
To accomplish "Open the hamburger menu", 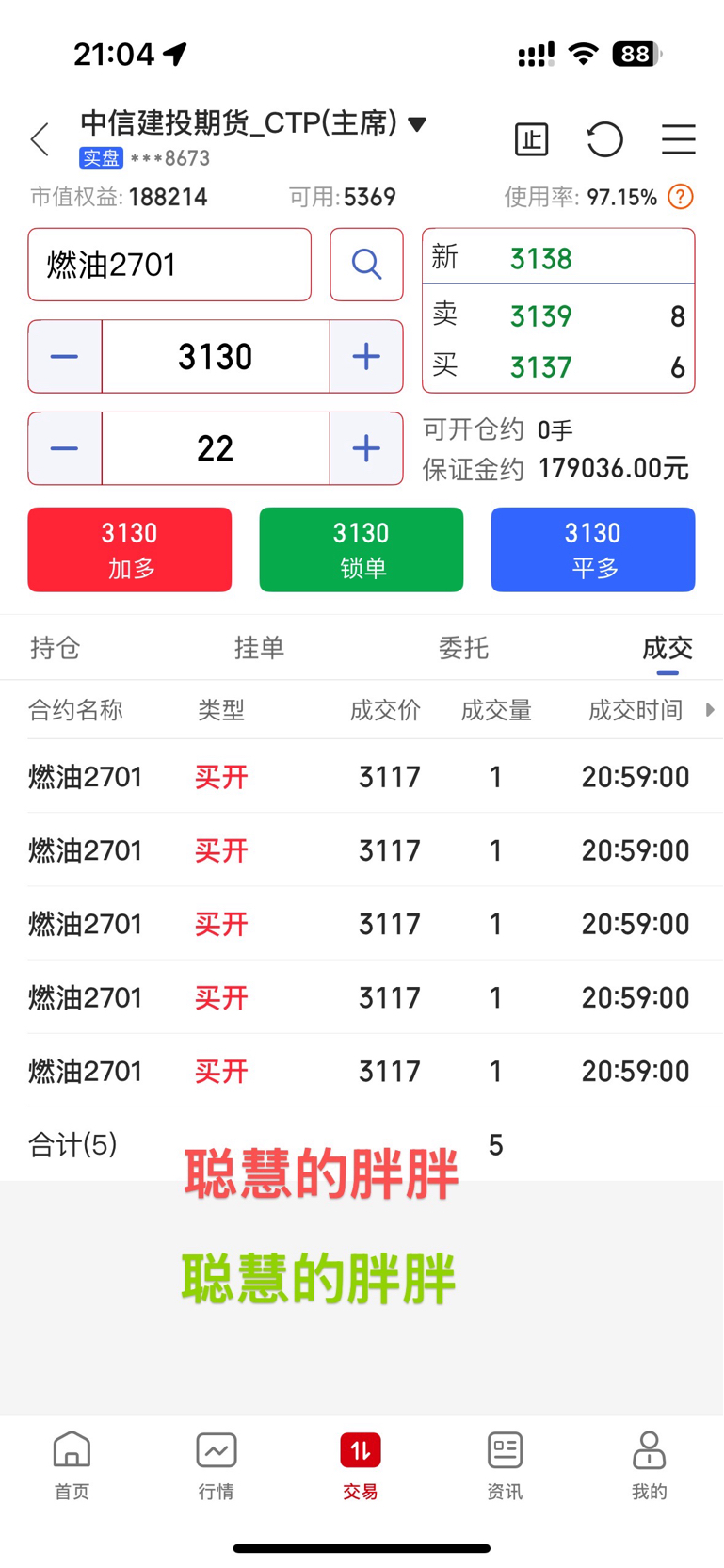I will (x=678, y=139).
